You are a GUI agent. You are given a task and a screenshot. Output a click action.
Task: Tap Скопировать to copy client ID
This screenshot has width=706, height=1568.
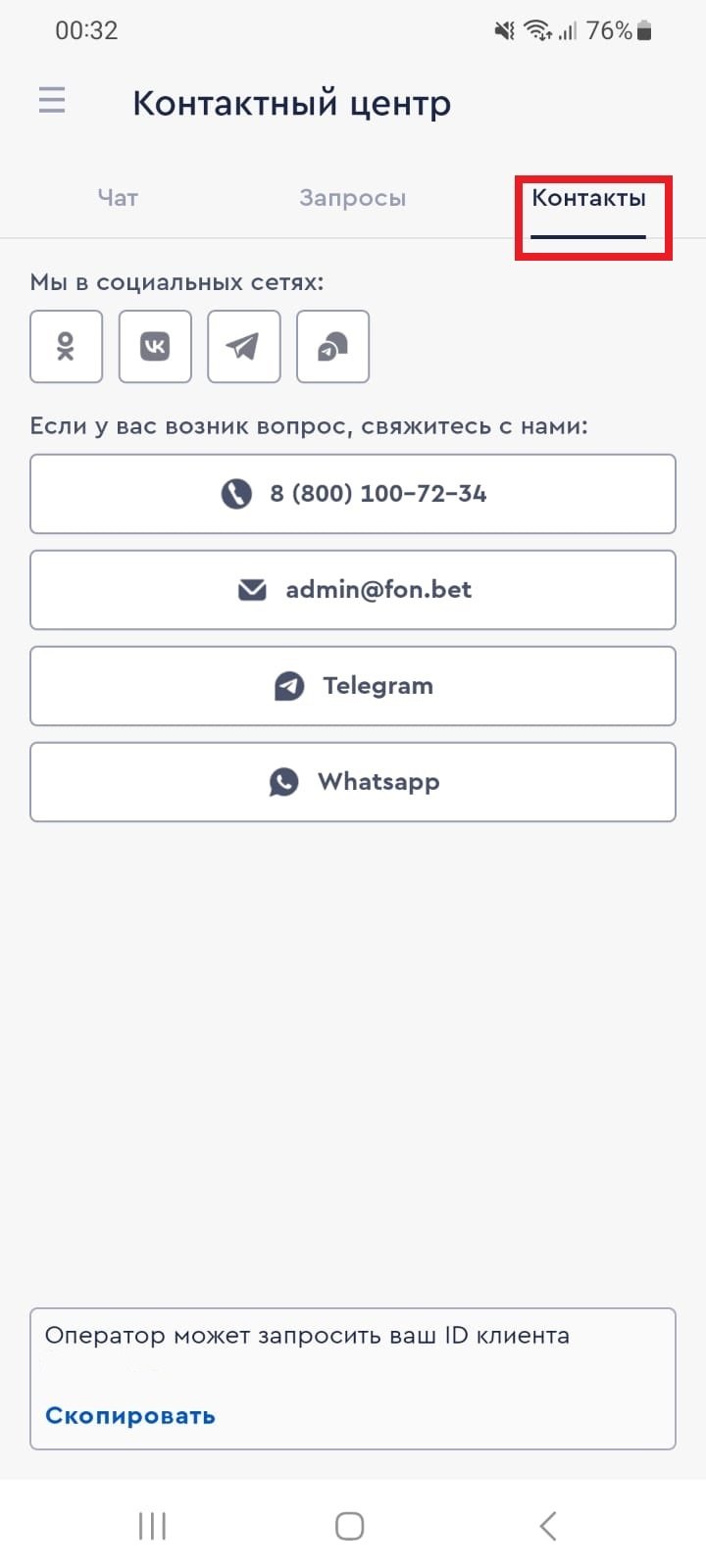(x=130, y=1415)
